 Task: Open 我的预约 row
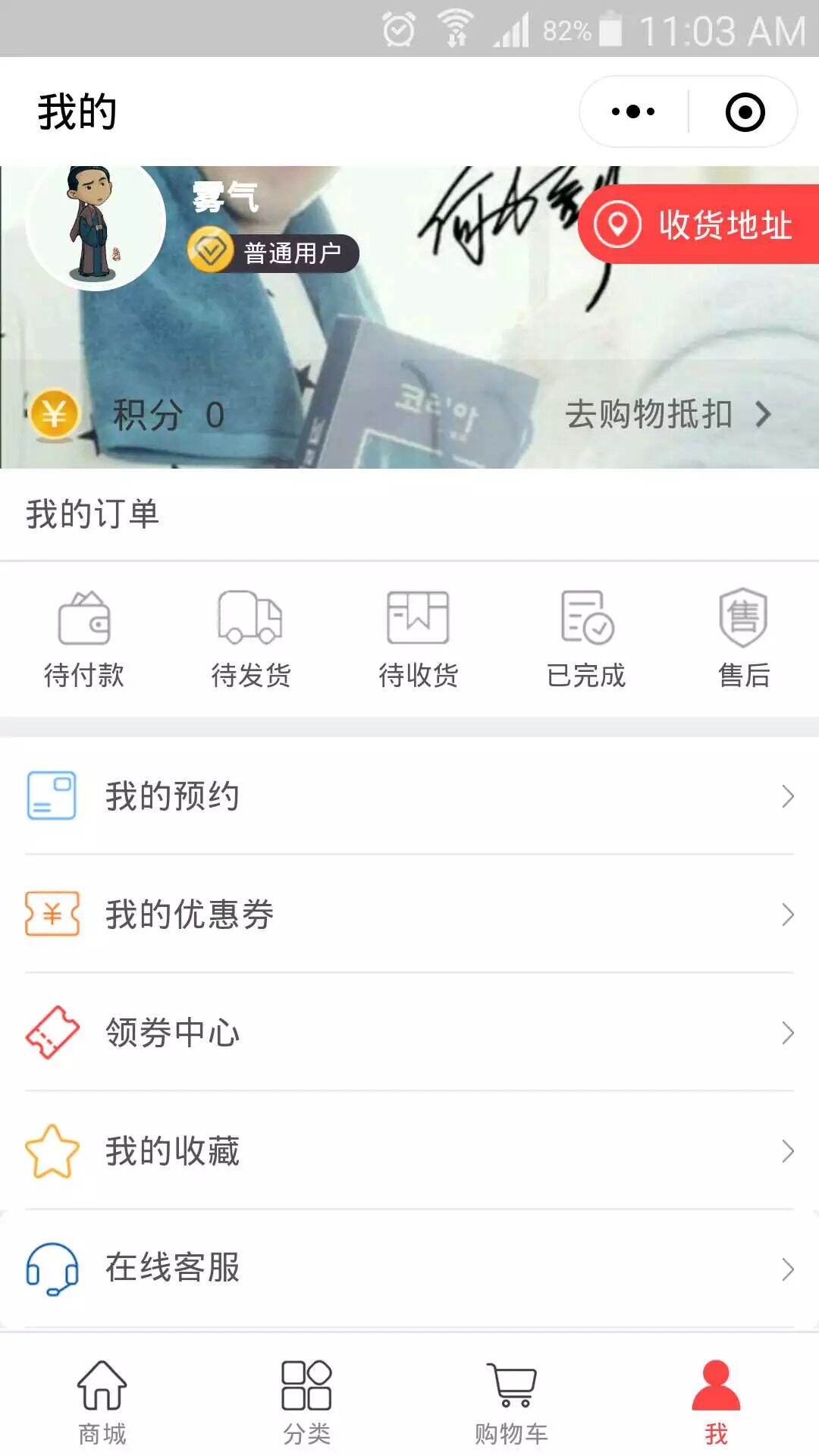click(409, 796)
